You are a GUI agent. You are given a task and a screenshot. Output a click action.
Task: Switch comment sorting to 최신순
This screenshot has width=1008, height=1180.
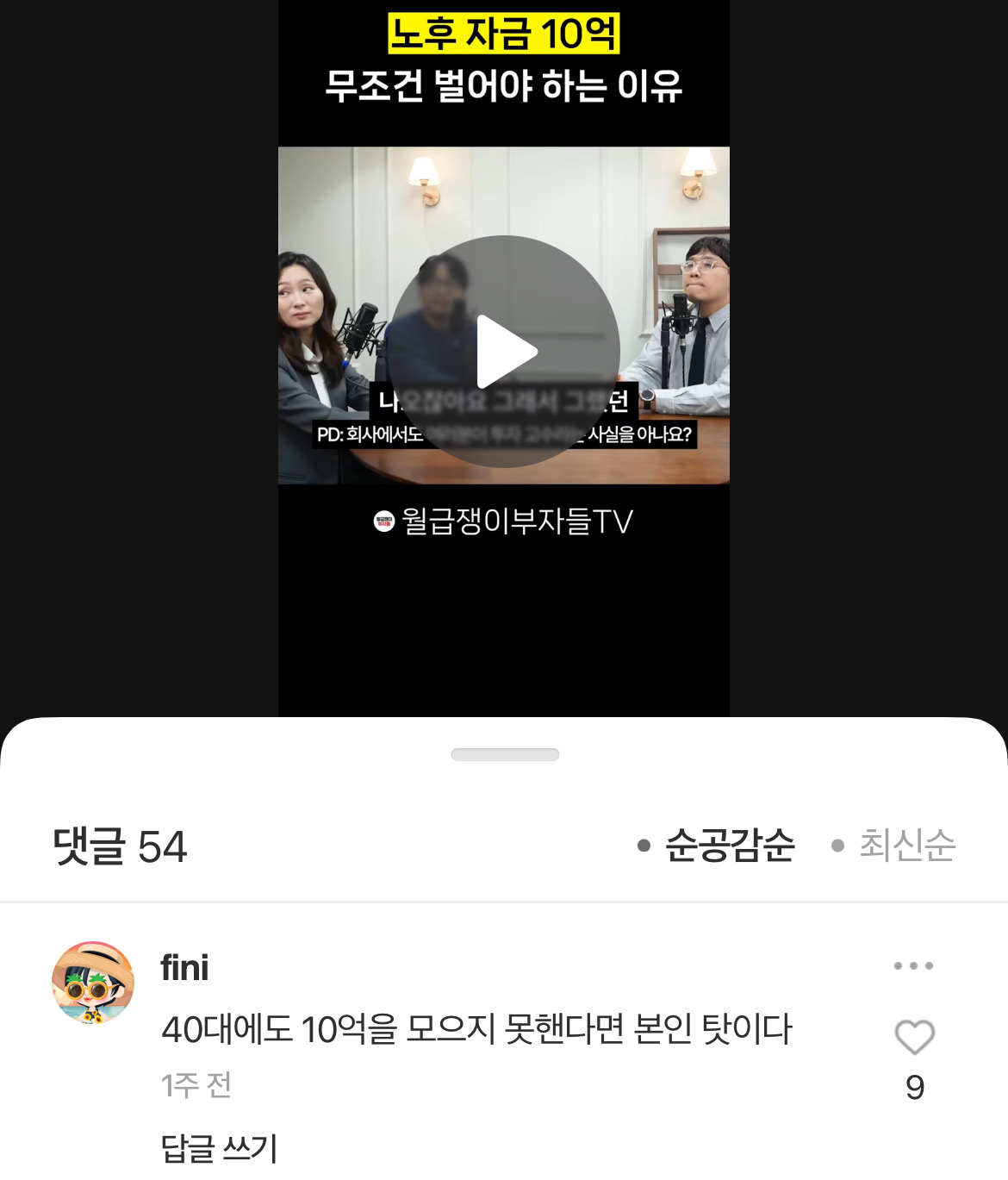(x=906, y=845)
